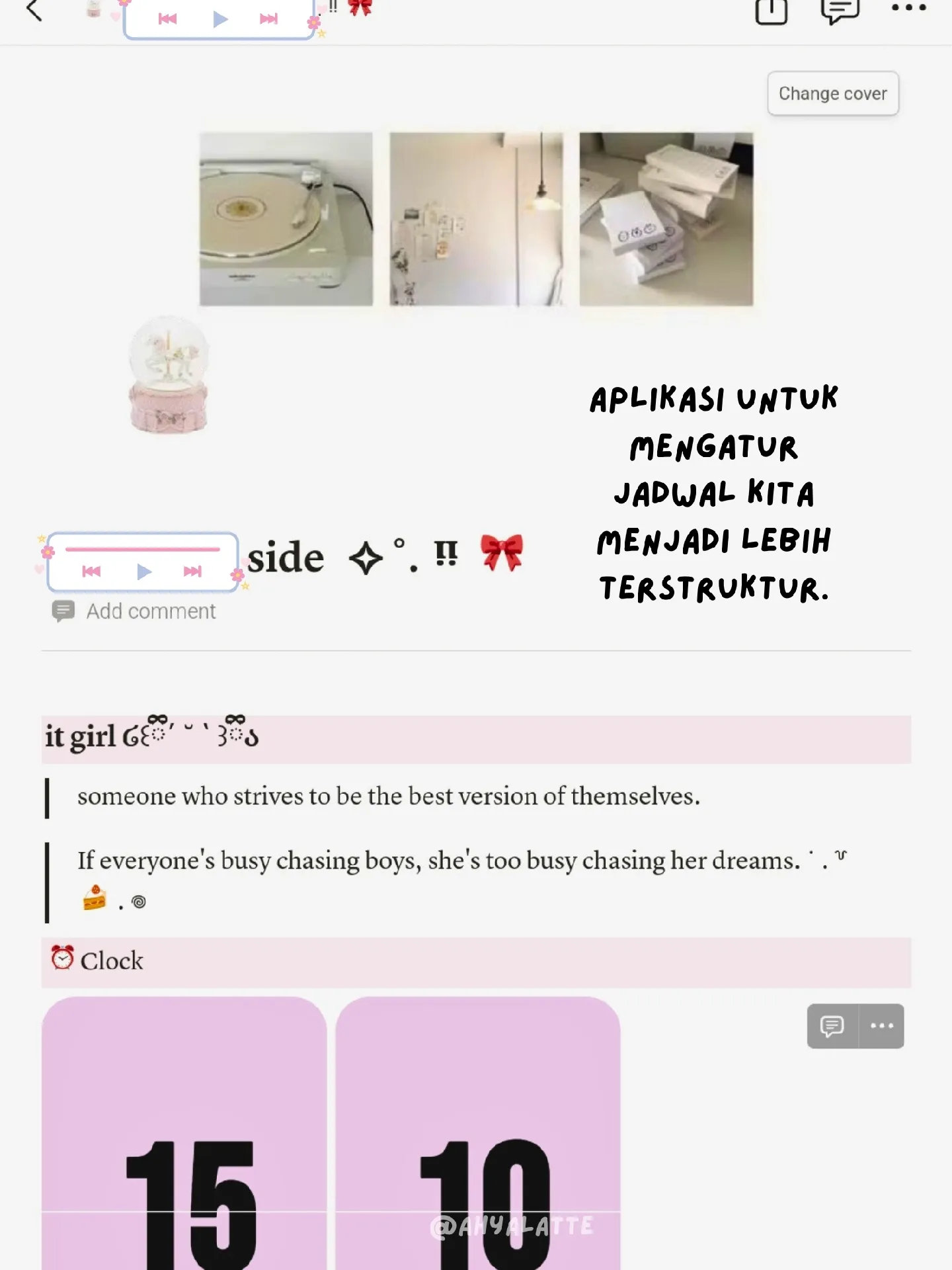Open the top overflow menu
The image size is (952, 1270).
[x=908, y=8]
